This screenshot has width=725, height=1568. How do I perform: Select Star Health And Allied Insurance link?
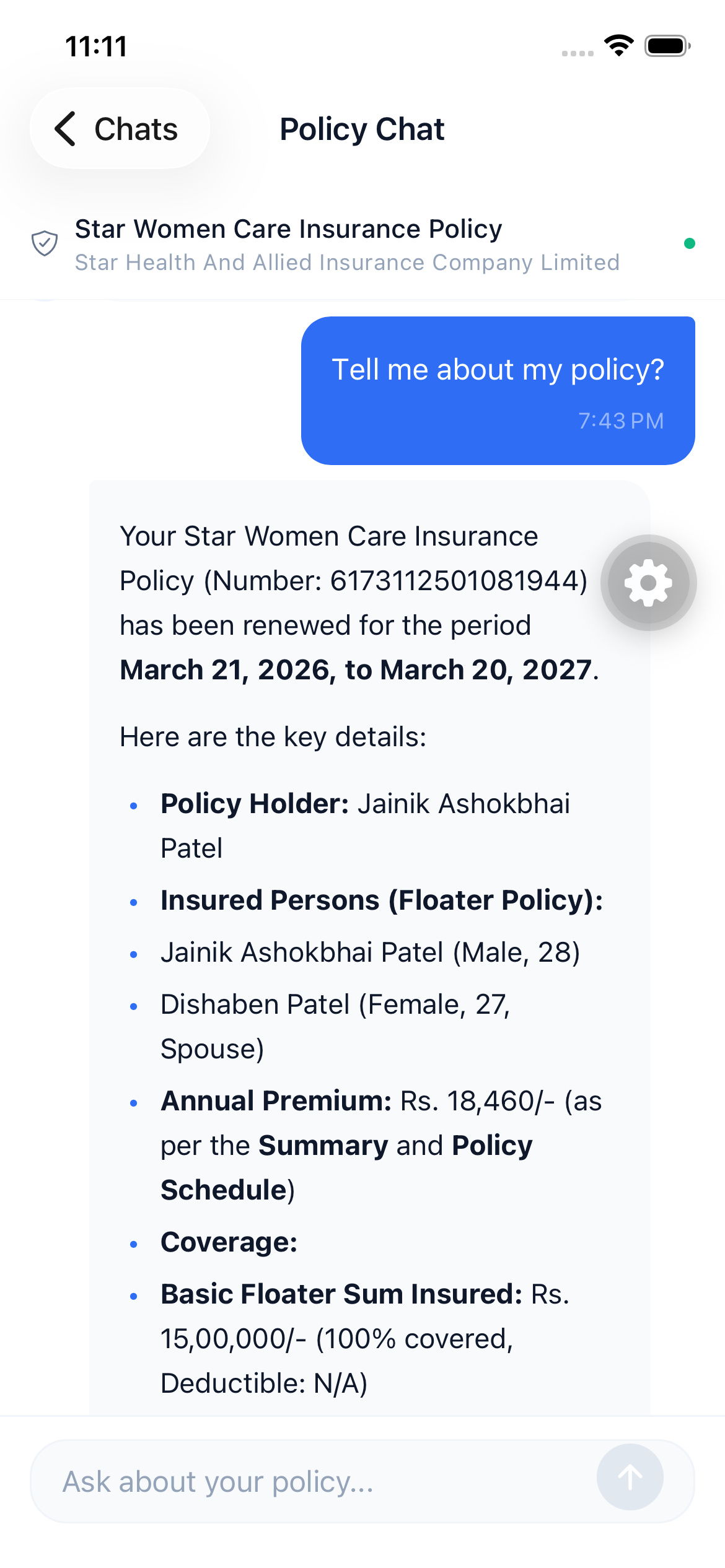coord(347,262)
